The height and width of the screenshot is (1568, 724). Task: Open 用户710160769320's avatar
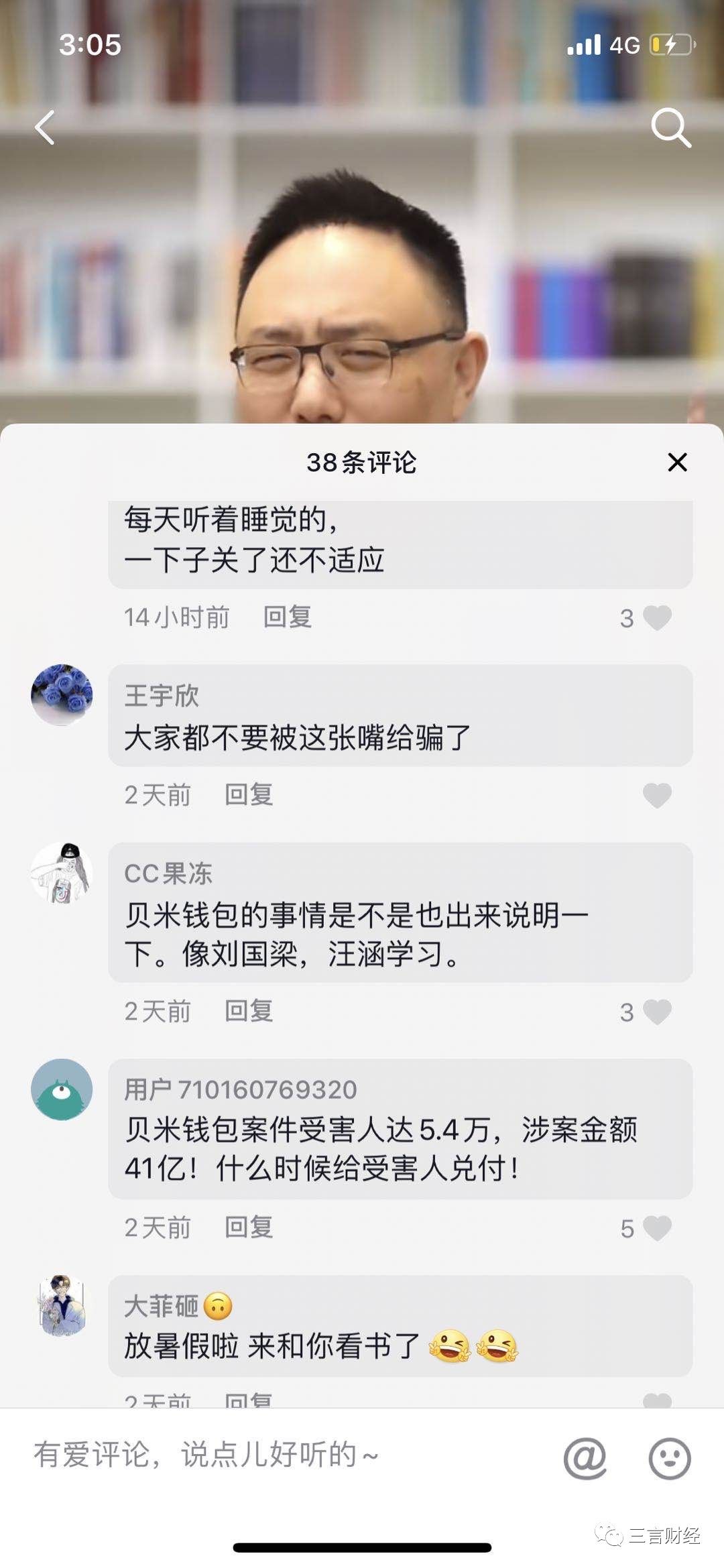(62, 1089)
